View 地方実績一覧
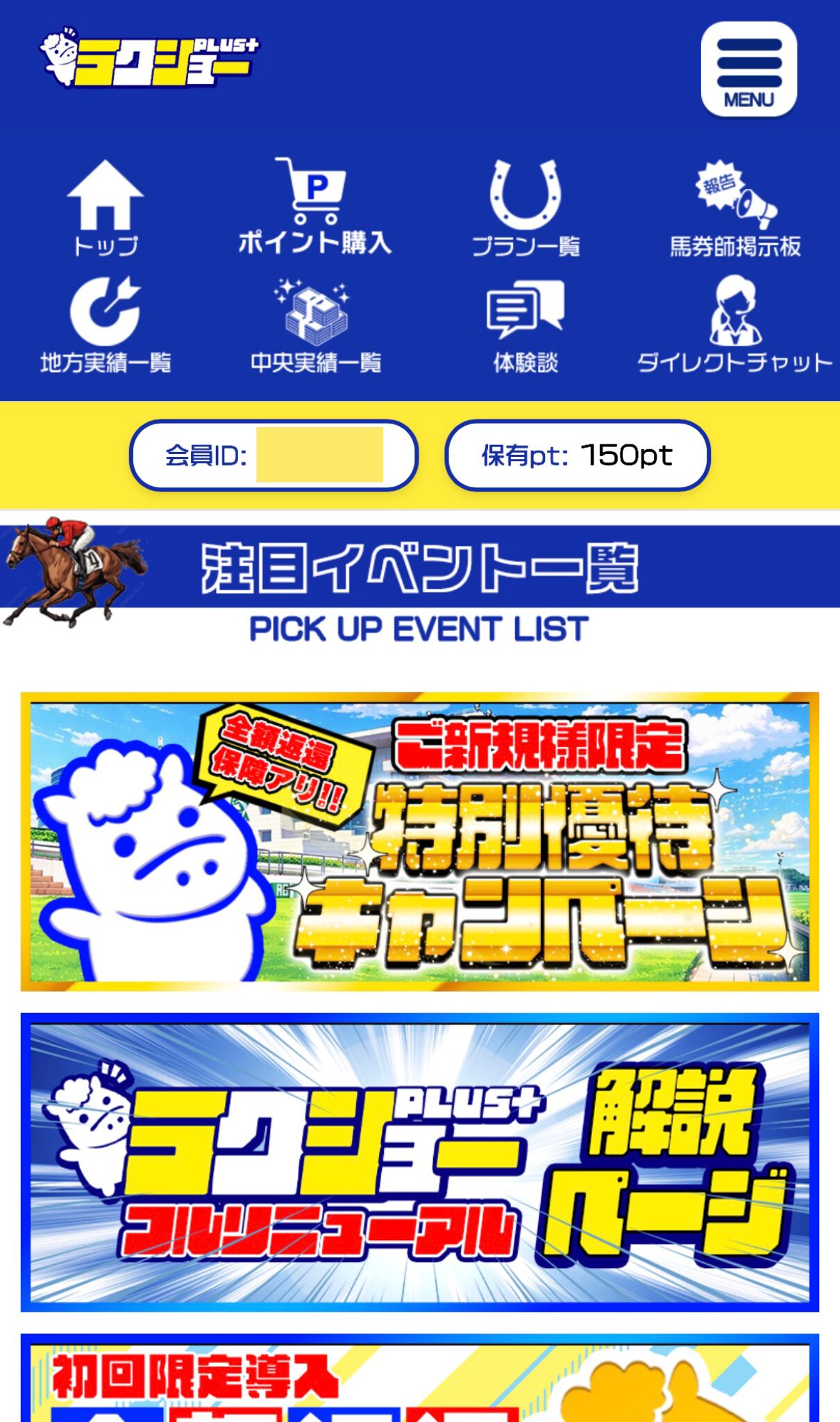 click(106, 325)
